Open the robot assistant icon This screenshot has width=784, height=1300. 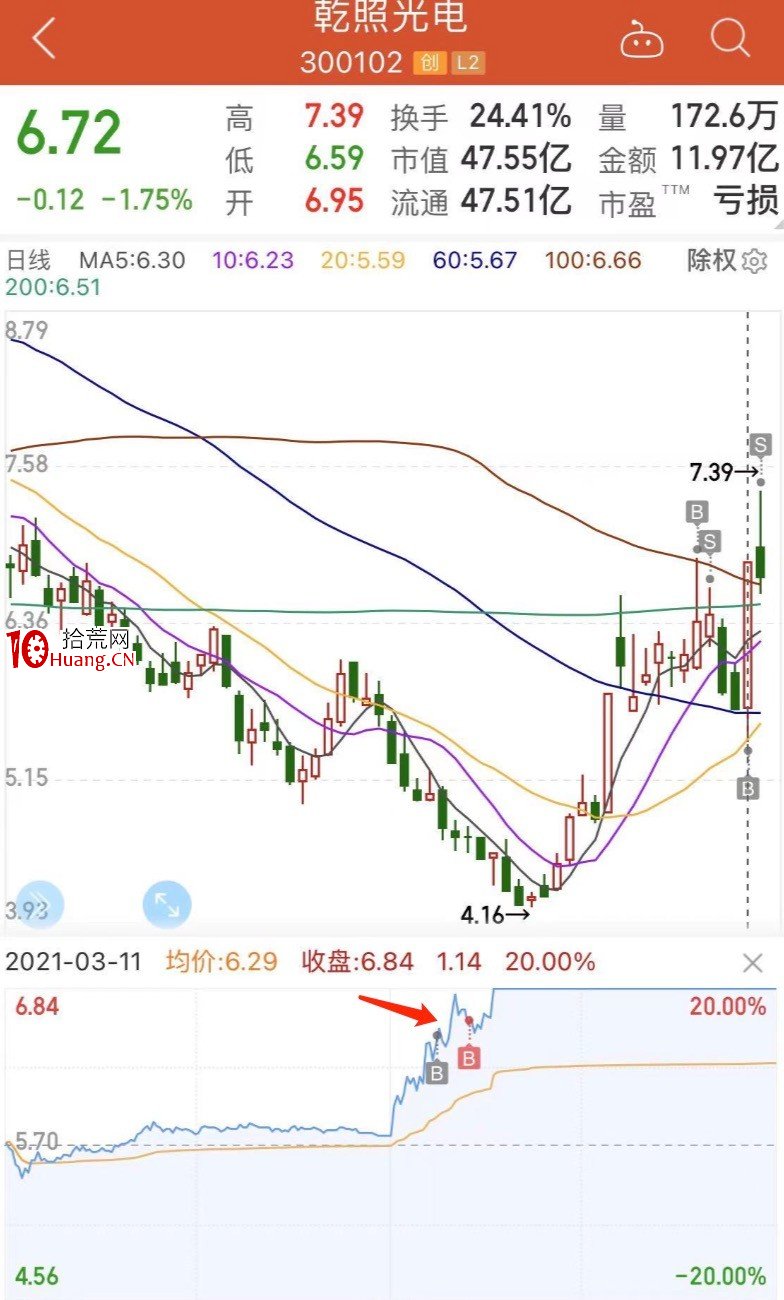[x=642, y=40]
